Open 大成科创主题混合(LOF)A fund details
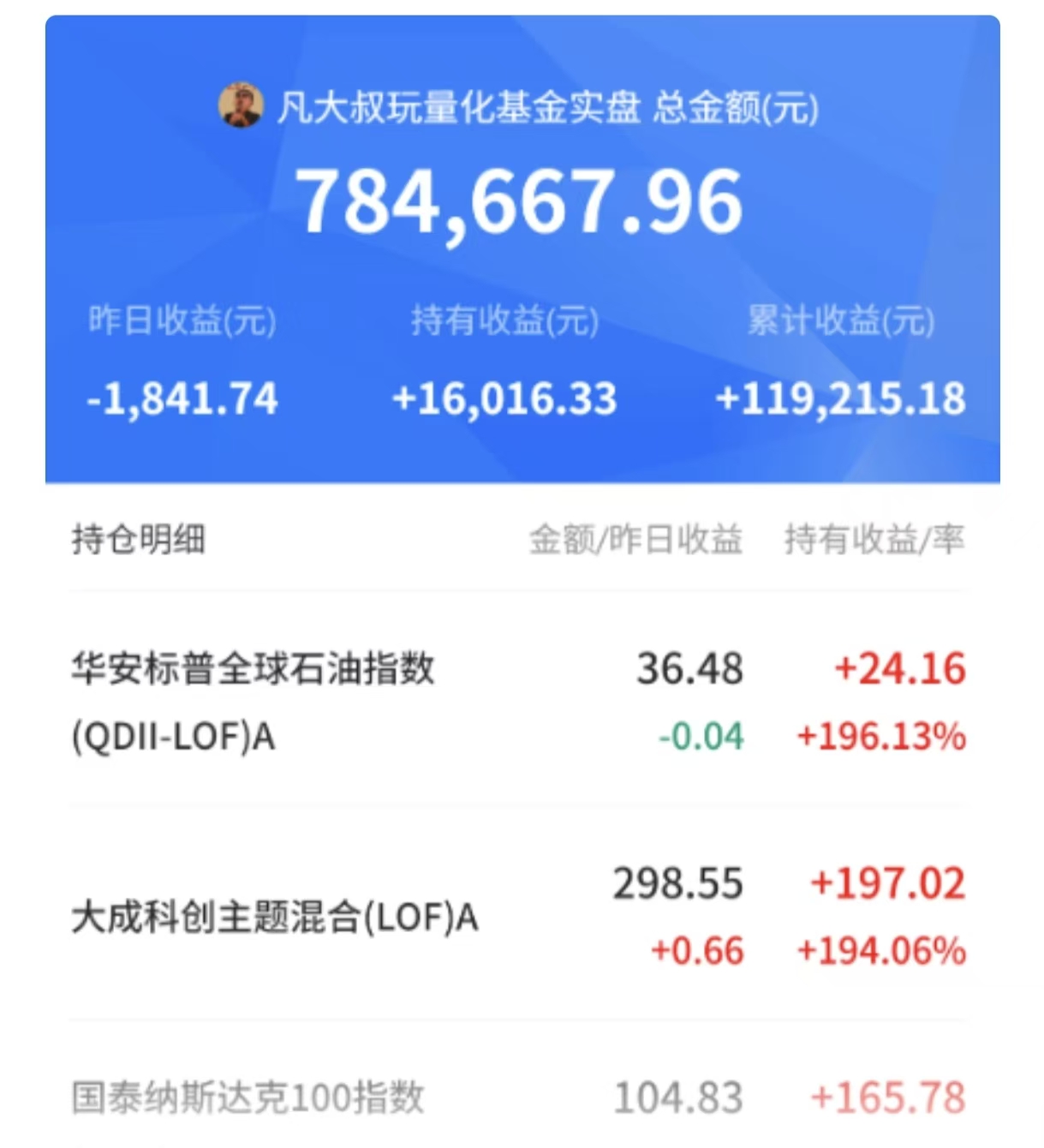This screenshot has height=1148, width=1044. pos(276,918)
